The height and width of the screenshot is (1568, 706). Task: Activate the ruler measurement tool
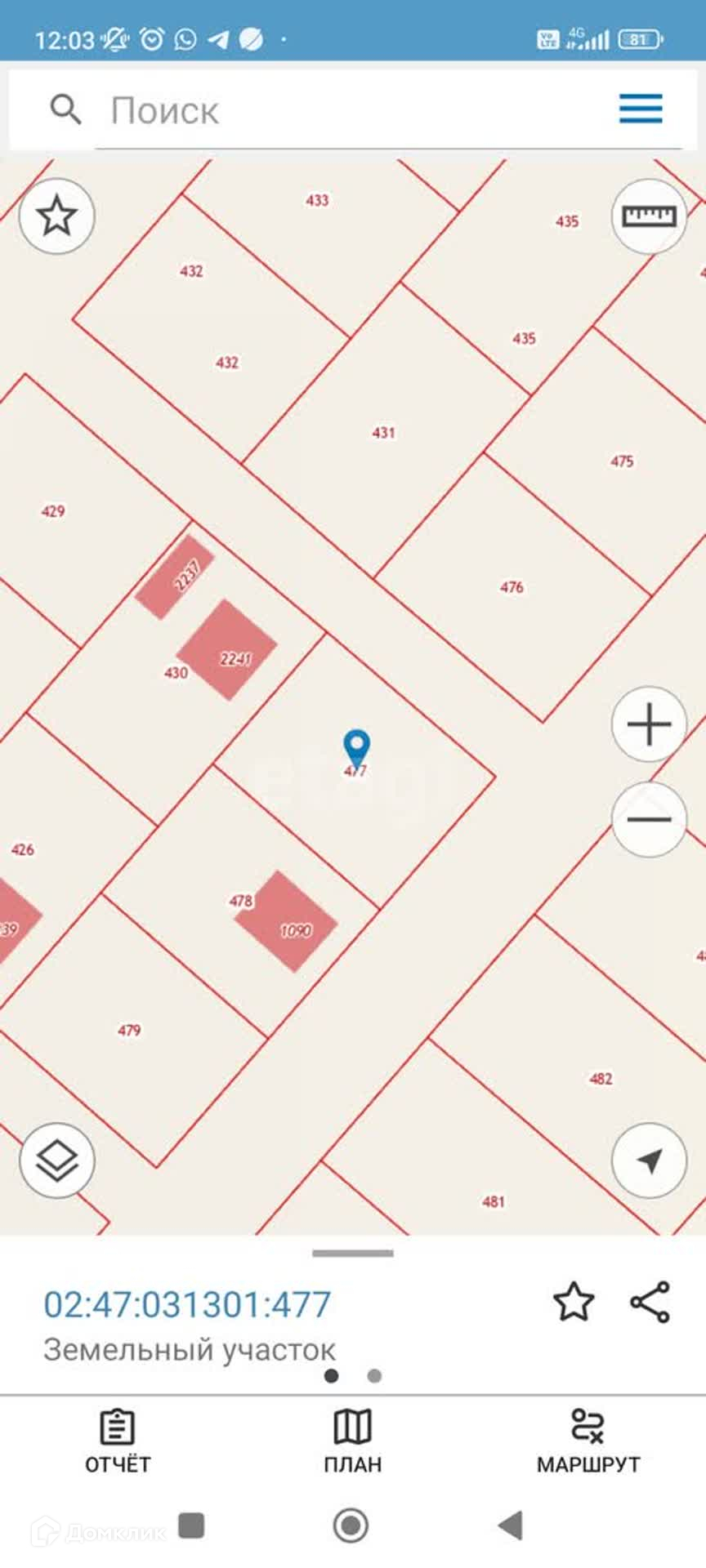(649, 216)
